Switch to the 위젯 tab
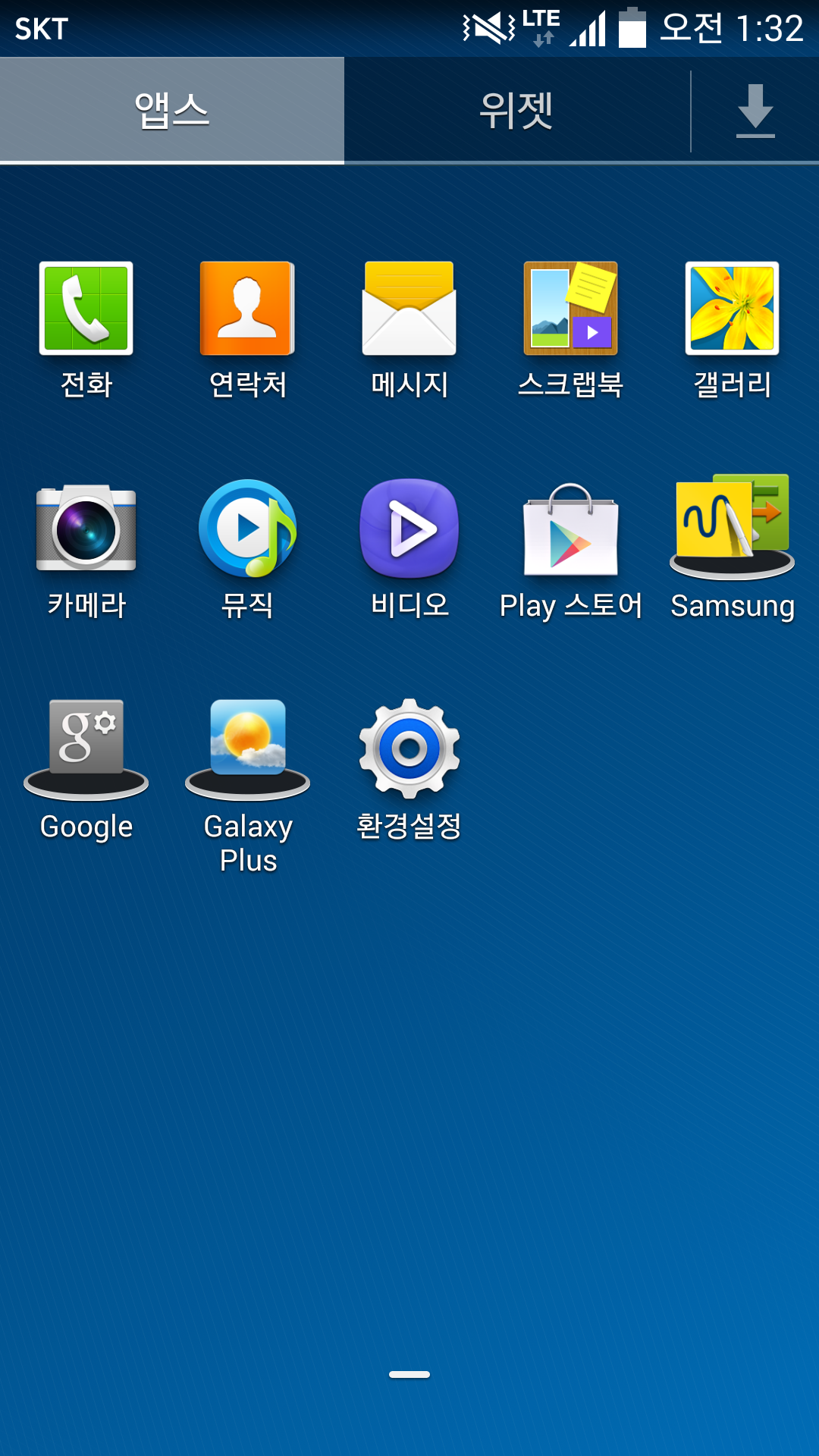 516,111
